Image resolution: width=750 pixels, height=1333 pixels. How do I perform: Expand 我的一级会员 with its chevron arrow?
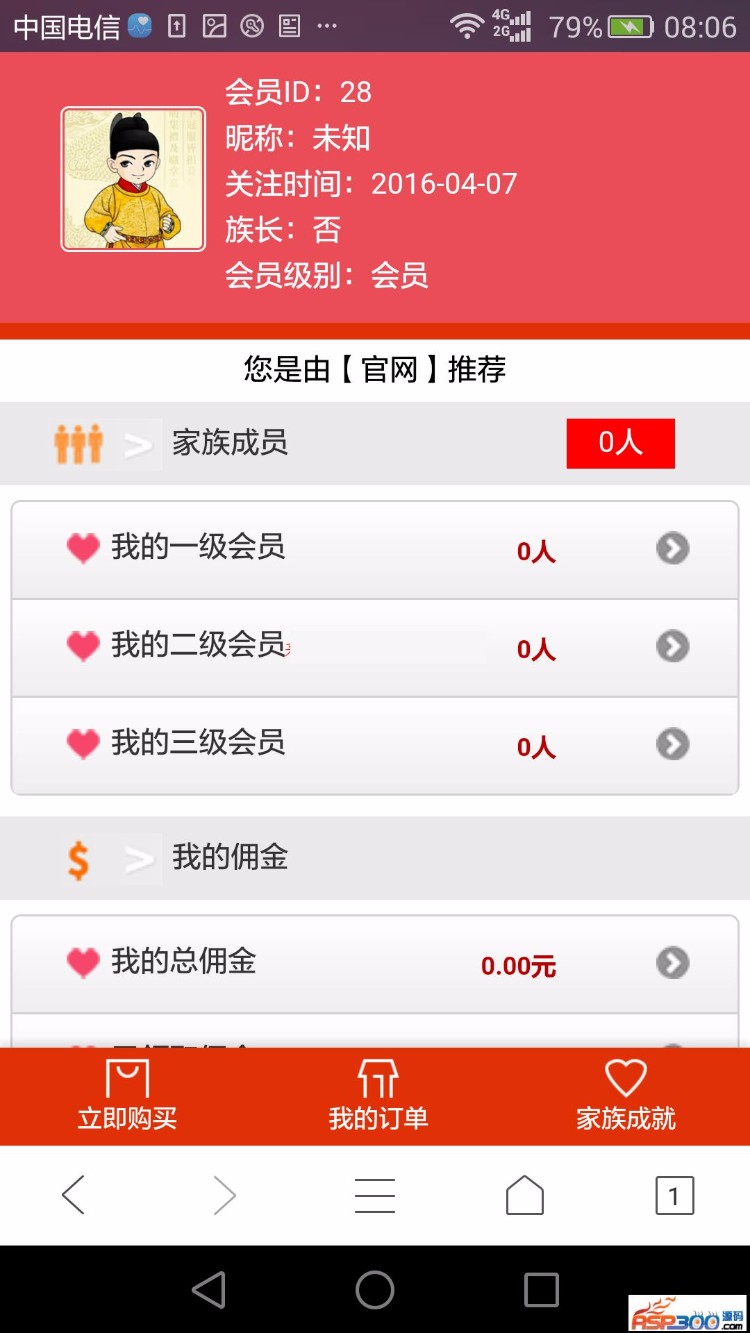coord(672,548)
